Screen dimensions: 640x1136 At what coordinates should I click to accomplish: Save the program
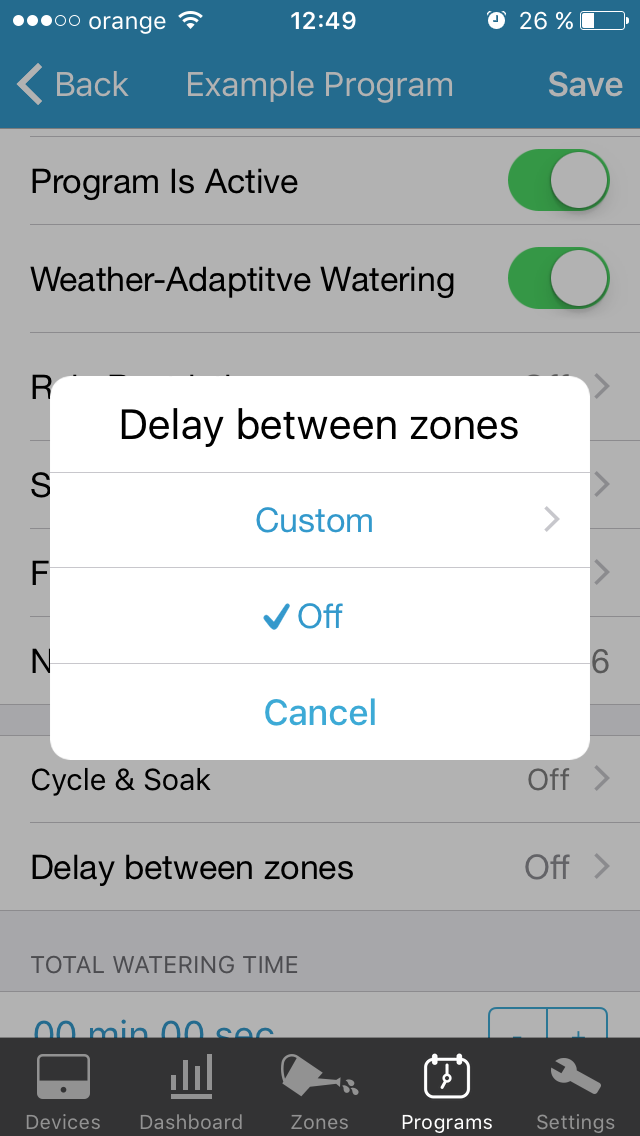[585, 85]
